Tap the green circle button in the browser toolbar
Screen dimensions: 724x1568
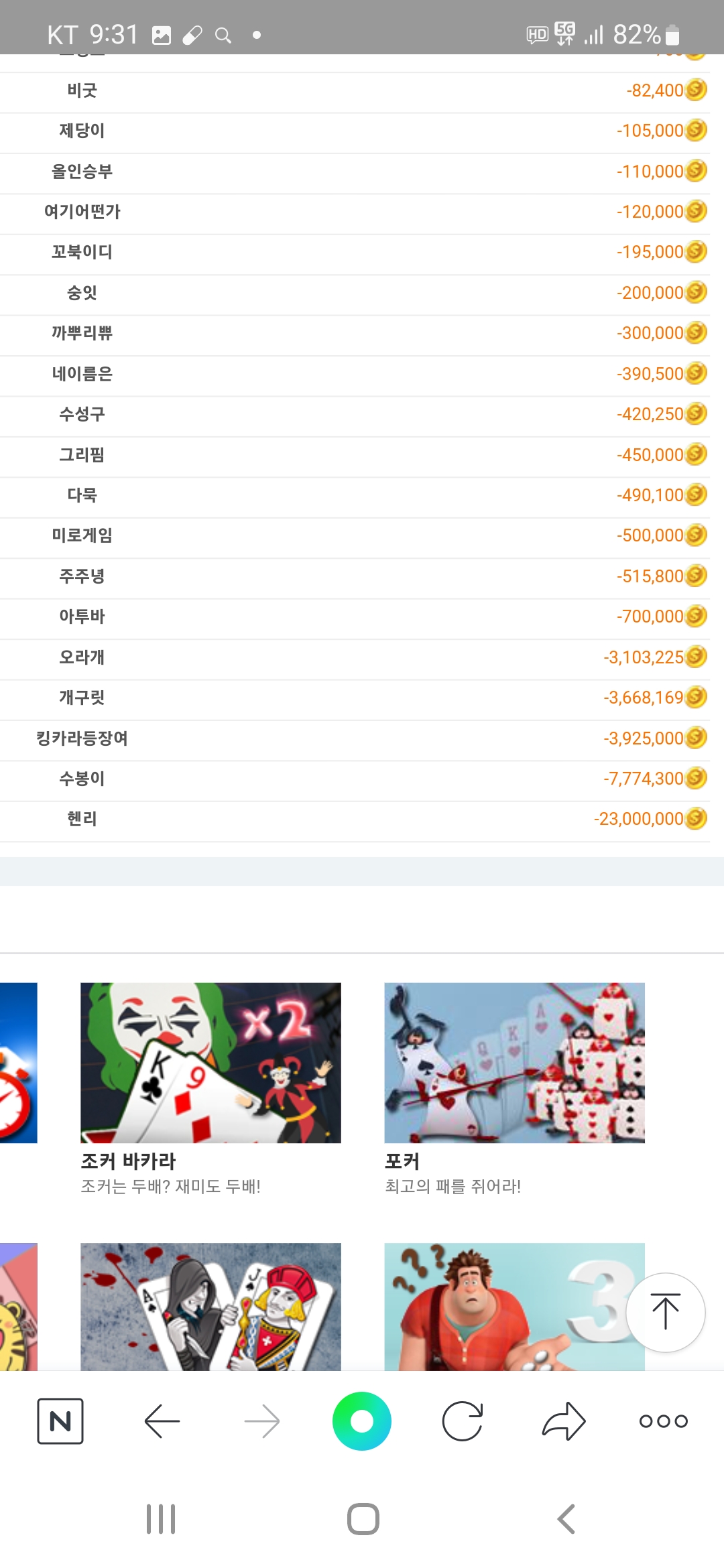362,1421
